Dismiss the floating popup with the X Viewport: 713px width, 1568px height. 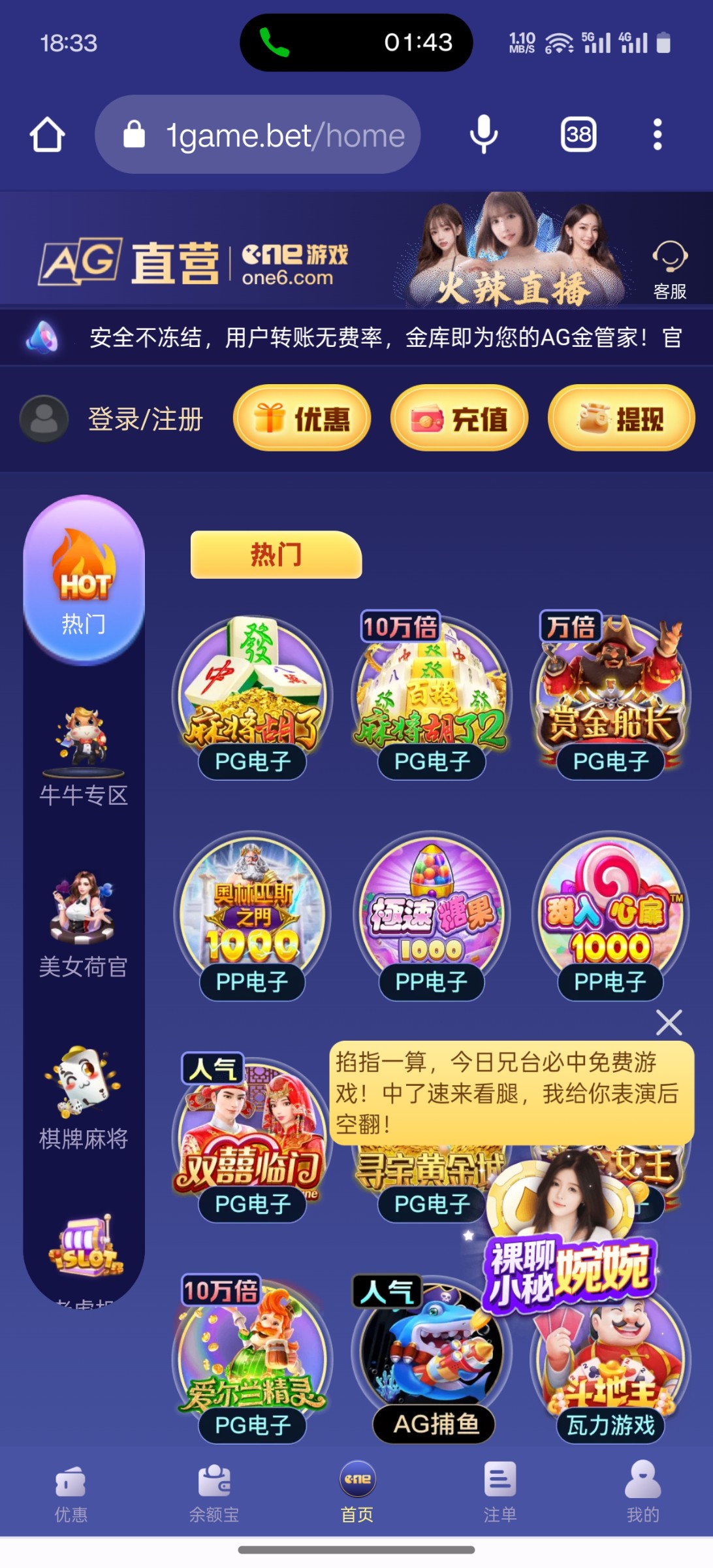[669, 1022]
